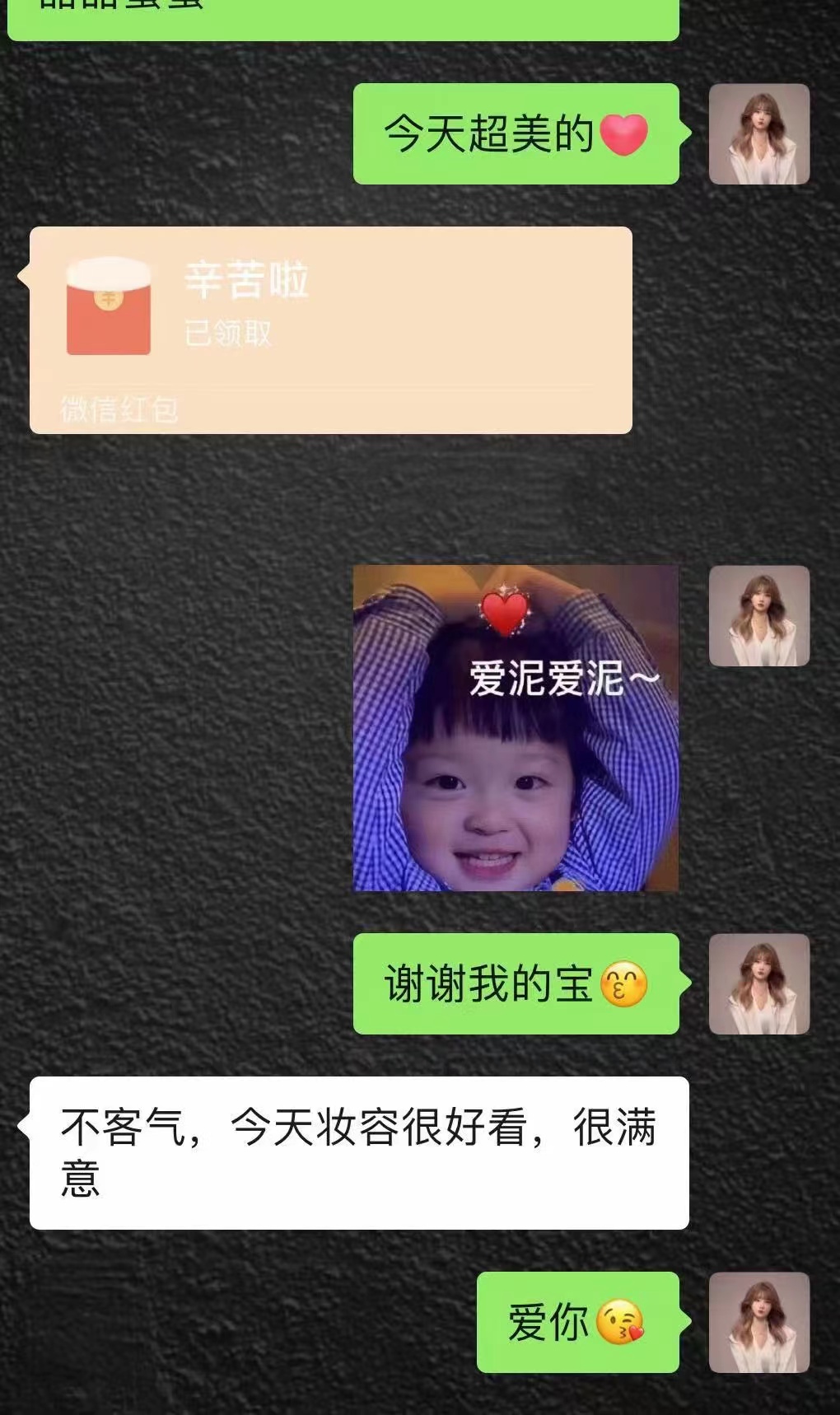View the 爱泥爱泥 sticker image

[x=516, y=728]
